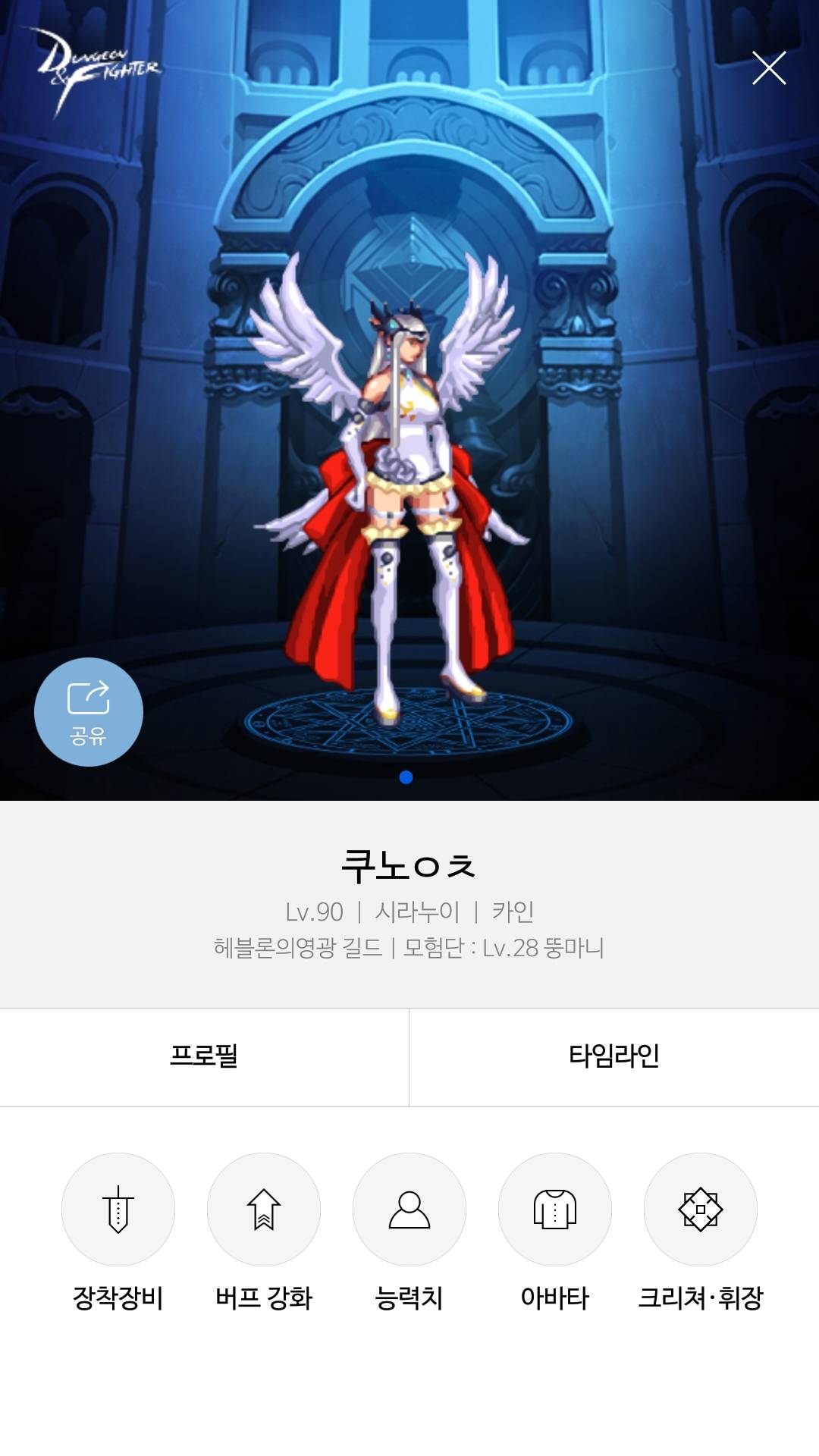Viewport: 819px width, 1456px height.
Task: Open the 아바타 avatar section
Action: tap(555, 1210)
